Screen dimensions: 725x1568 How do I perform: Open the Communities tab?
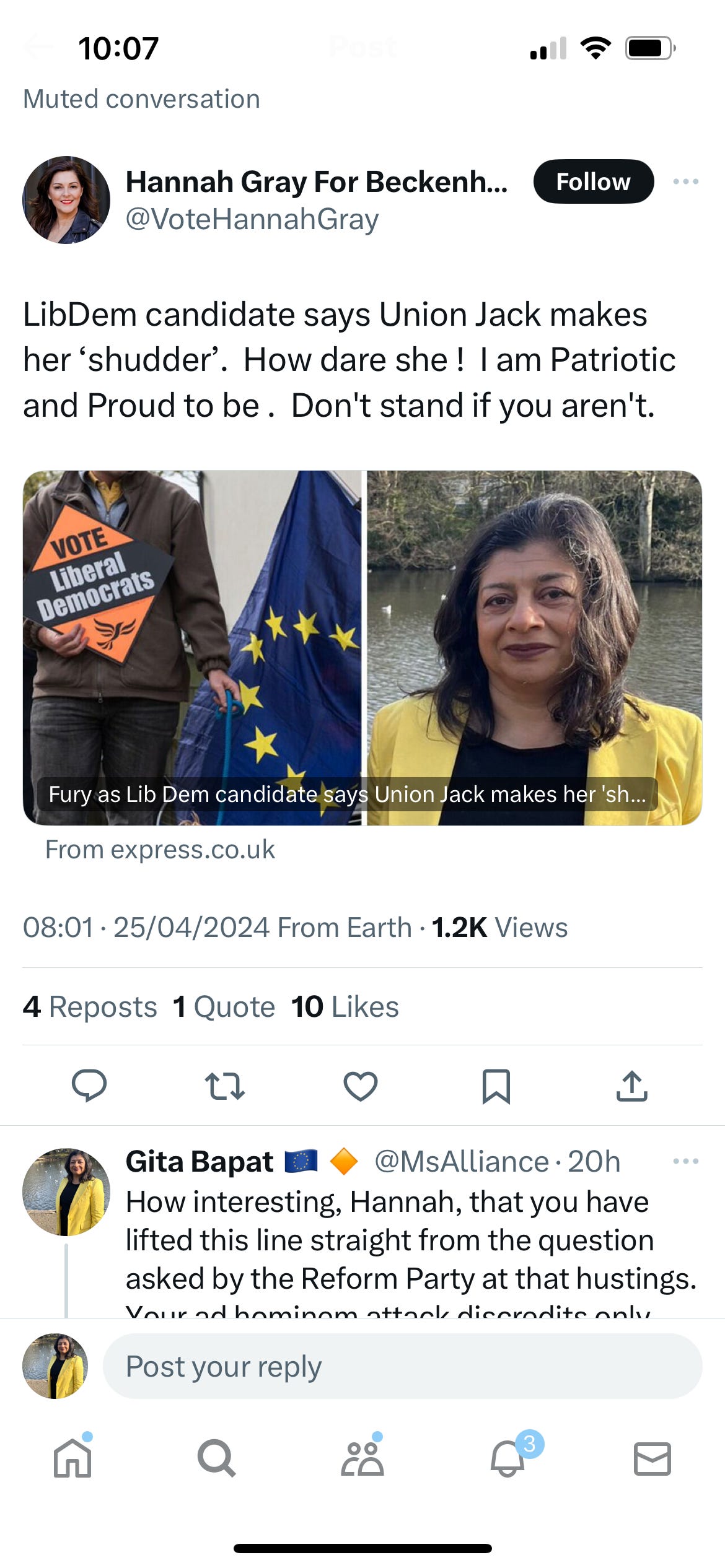pyautogui.click(x=362, y=1458)
